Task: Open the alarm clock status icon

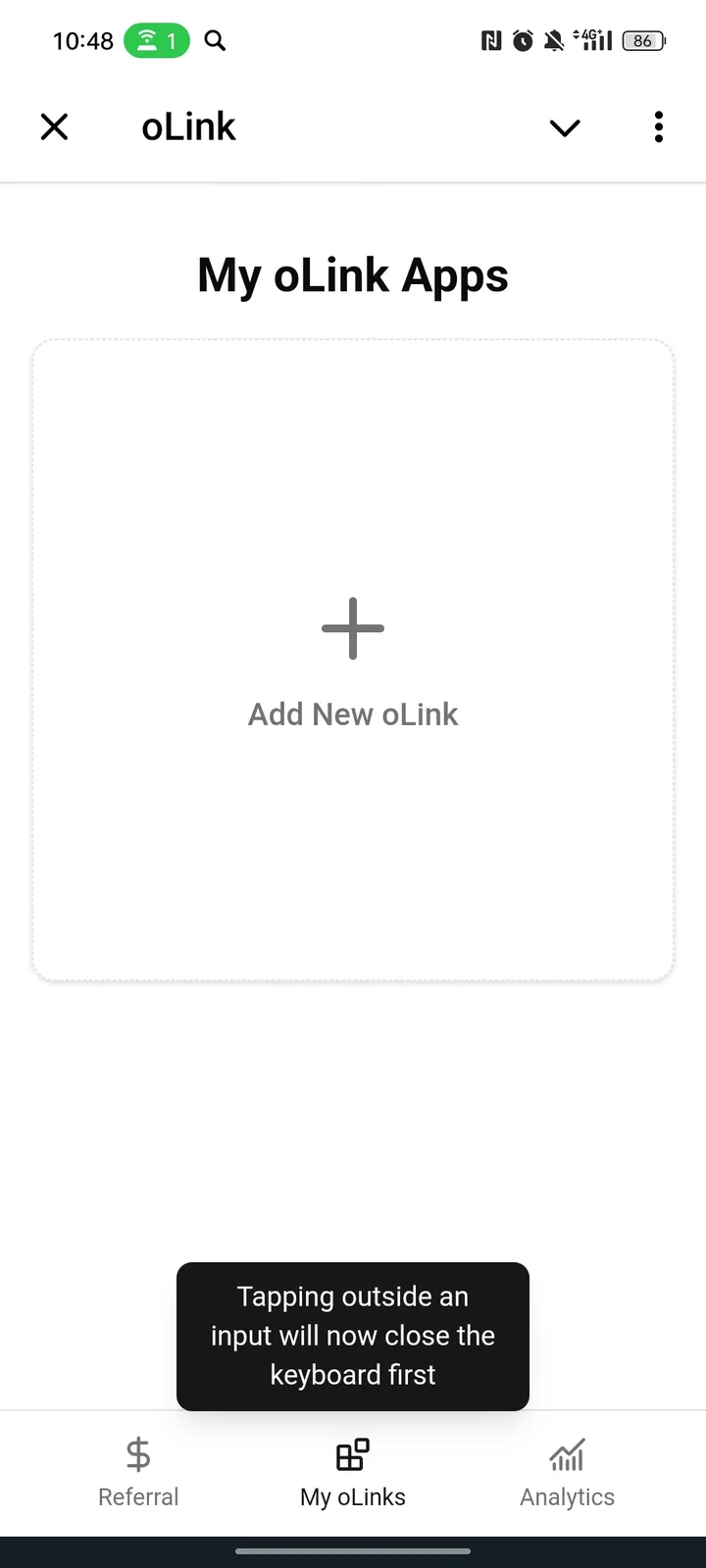Action: click(522, 41)
